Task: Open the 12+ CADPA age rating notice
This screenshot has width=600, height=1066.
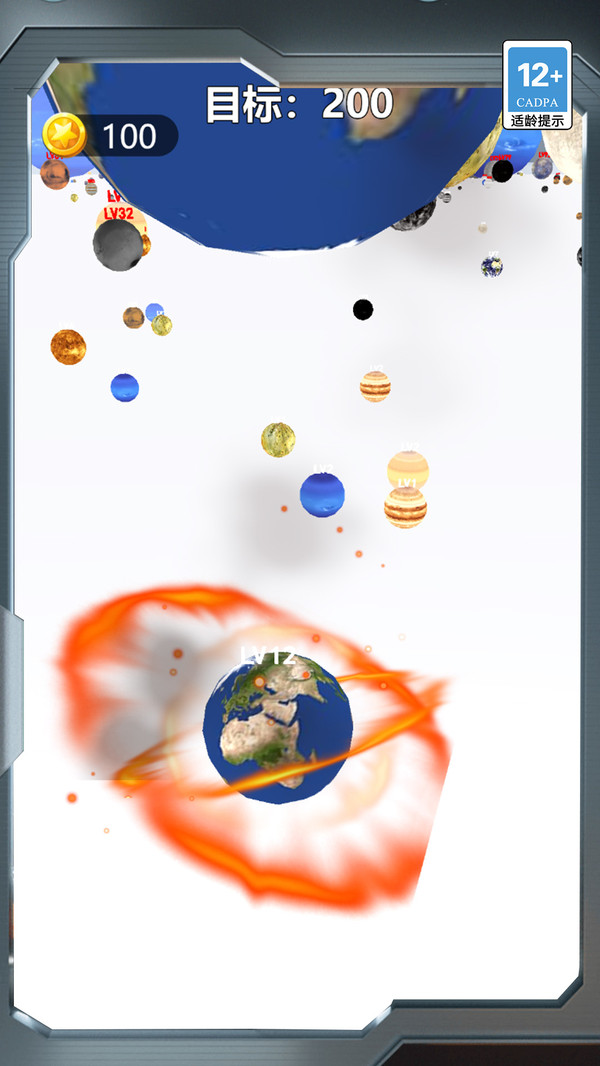Action: 537,86
